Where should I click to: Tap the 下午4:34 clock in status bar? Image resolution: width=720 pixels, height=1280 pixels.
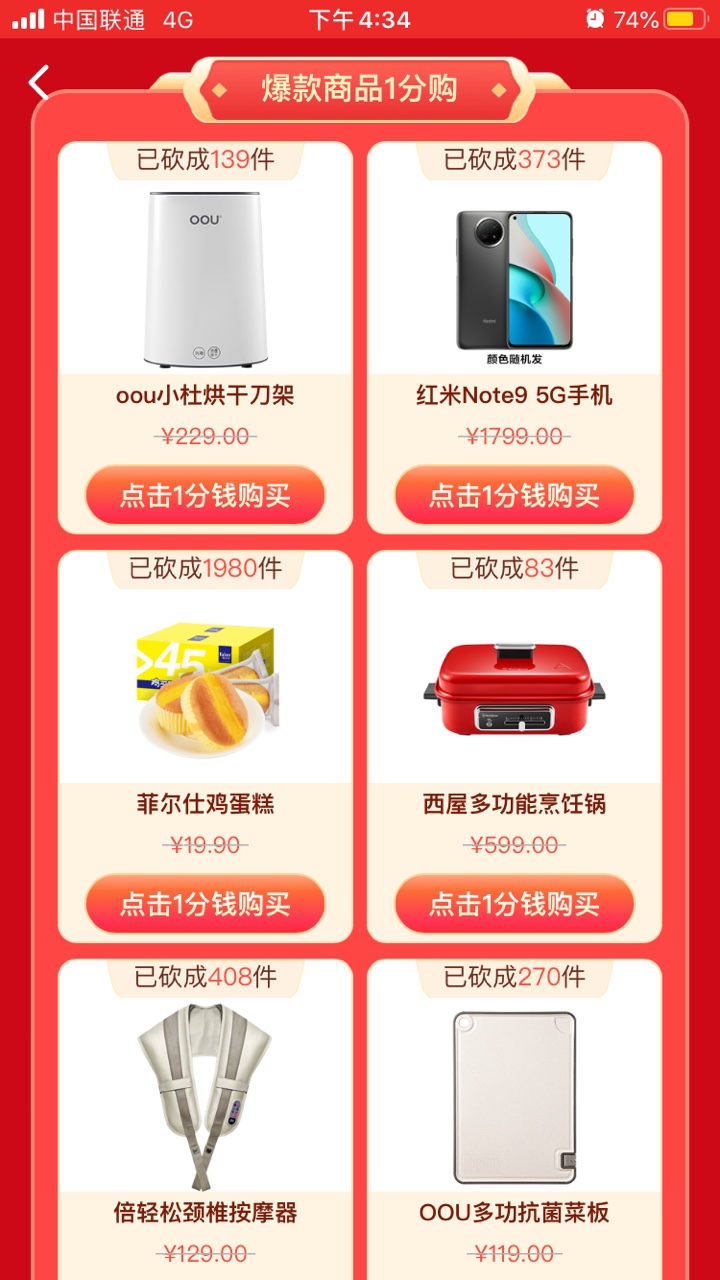pyautogui.click(x=360, y=17)
